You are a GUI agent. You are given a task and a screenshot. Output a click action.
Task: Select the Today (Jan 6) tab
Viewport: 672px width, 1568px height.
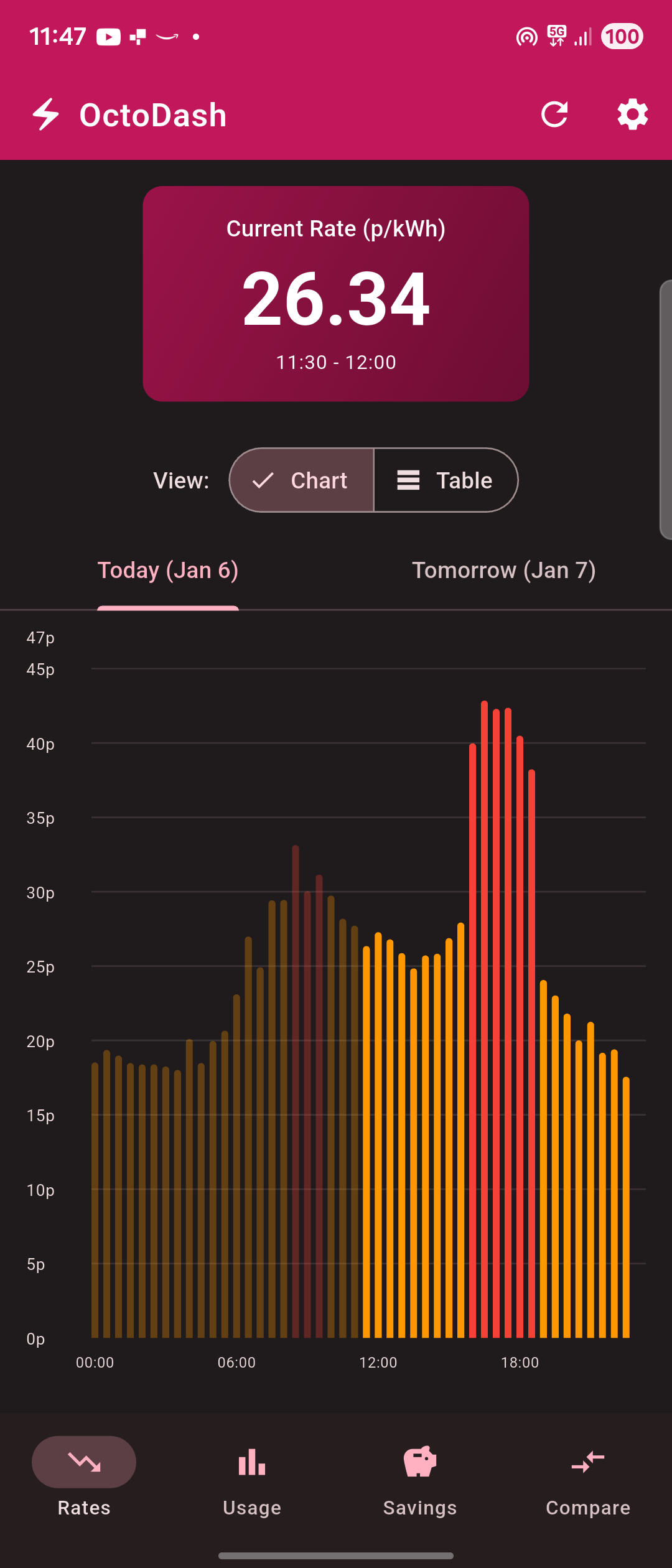coord(168,569)
